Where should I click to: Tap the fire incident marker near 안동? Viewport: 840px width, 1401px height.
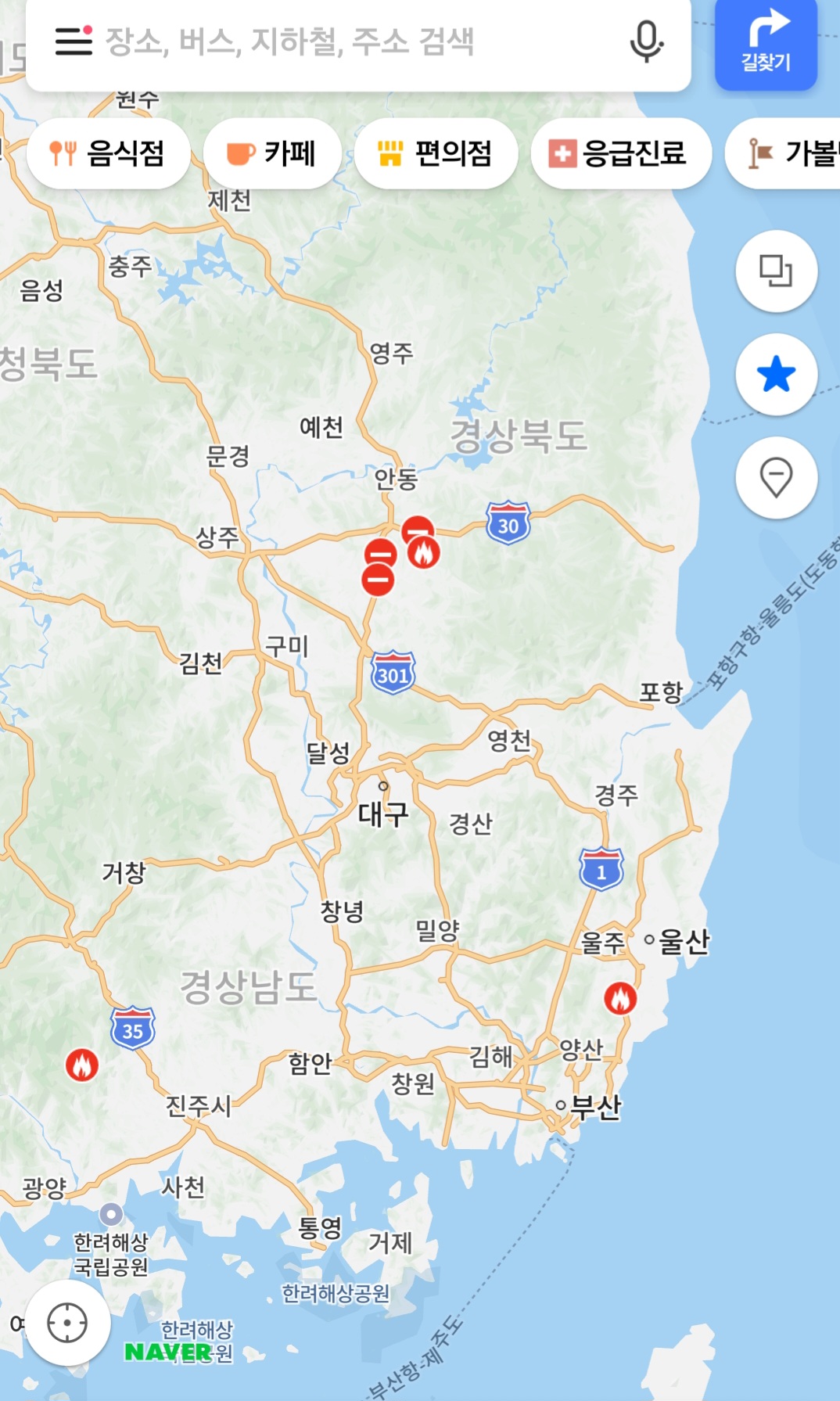(x=424, y=553)
